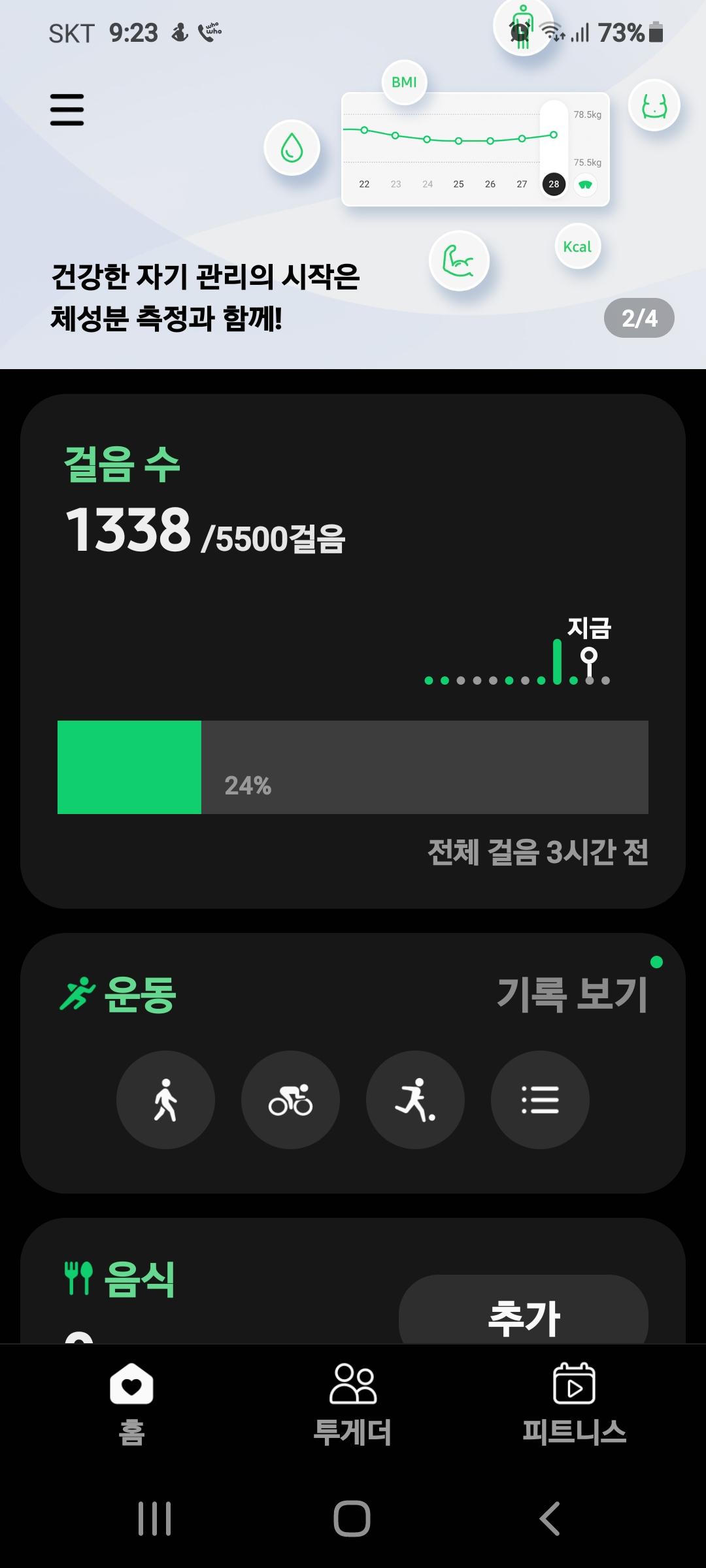Start a cycling workout
This screenshot has width=706, height=1568.
pyautogui.click(x=290, y=1100)
